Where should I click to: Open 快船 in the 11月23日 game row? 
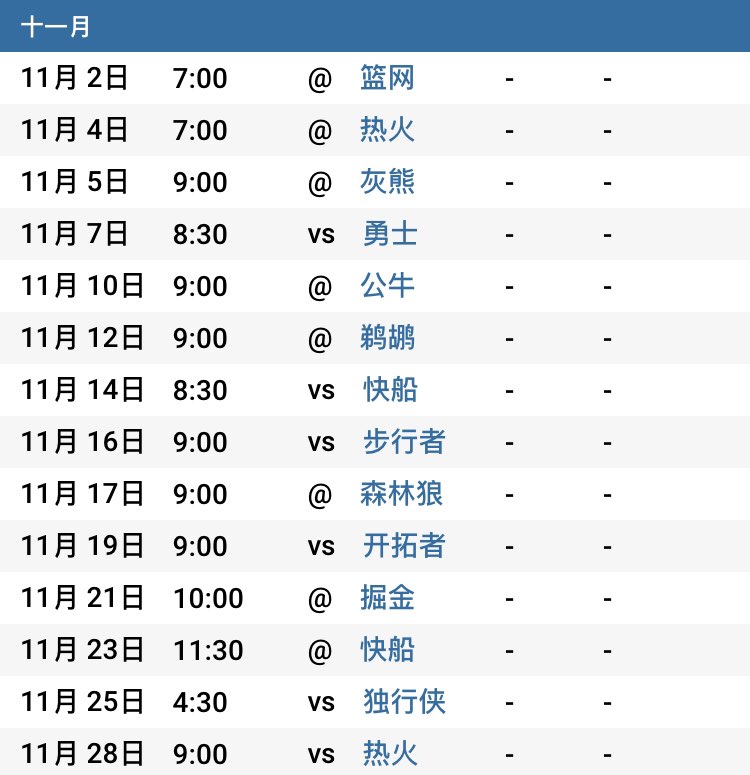click(388, 651)
